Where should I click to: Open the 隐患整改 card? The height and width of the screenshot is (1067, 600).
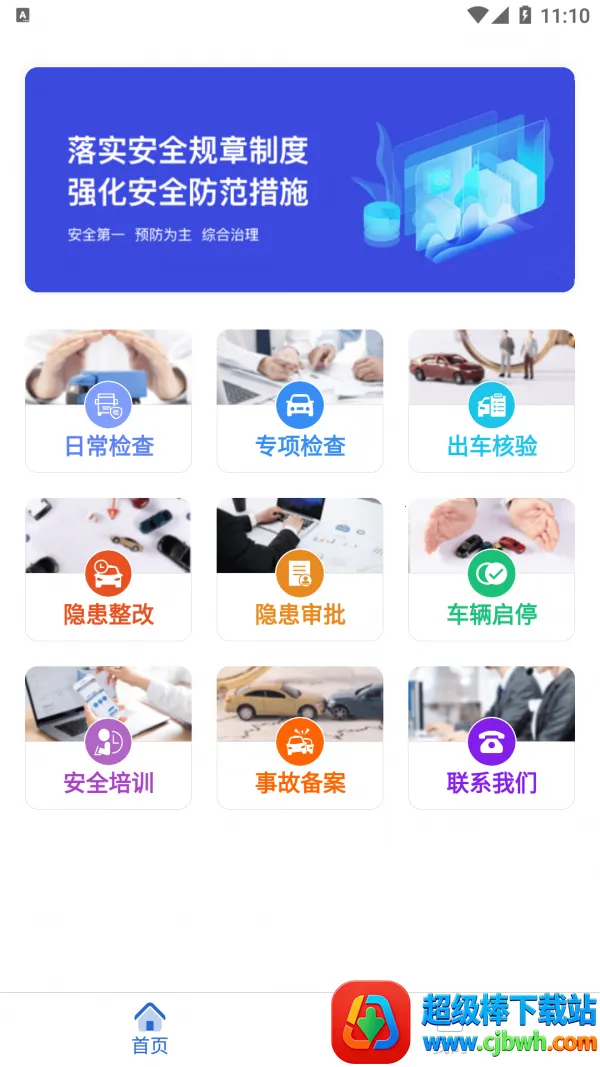108,569
